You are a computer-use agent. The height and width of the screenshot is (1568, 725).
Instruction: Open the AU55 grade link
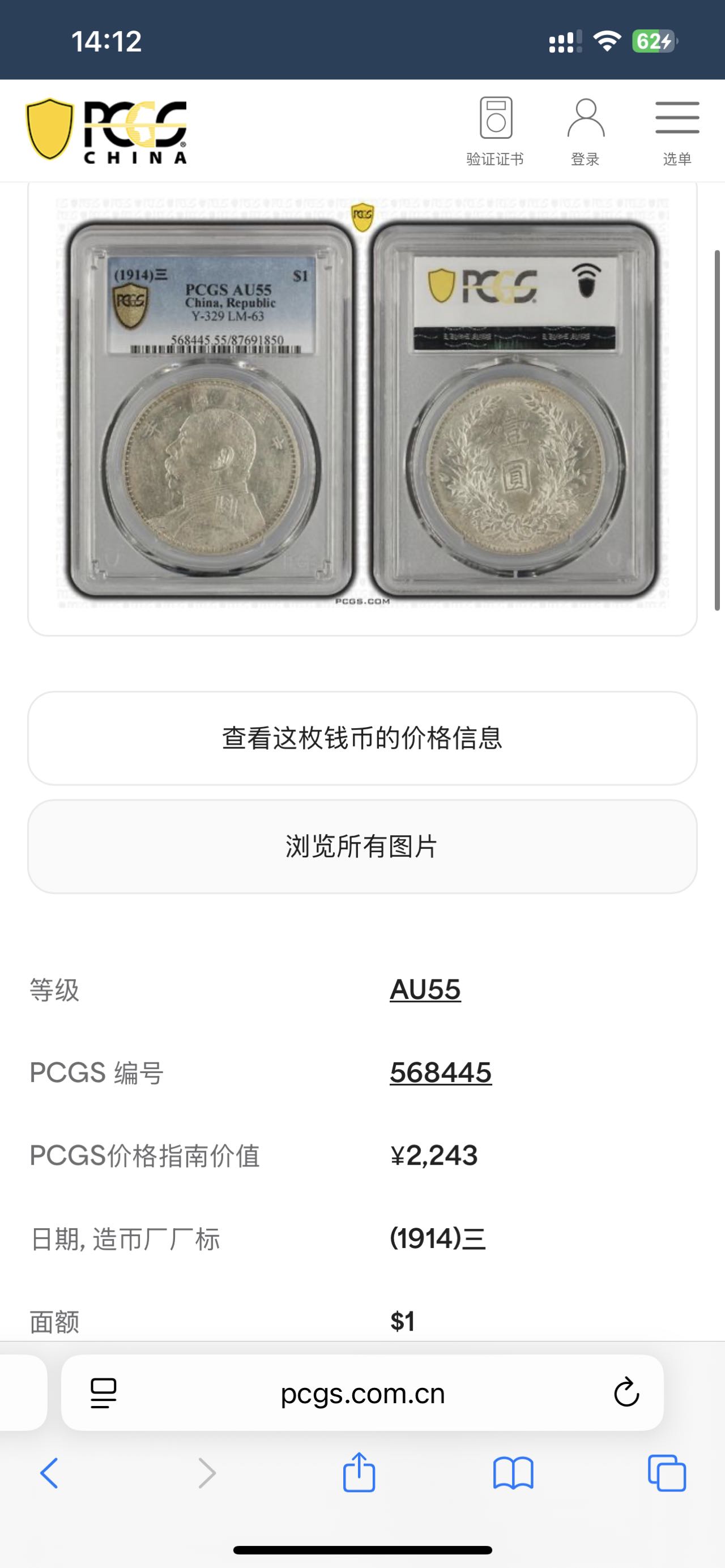pos(425,989)
